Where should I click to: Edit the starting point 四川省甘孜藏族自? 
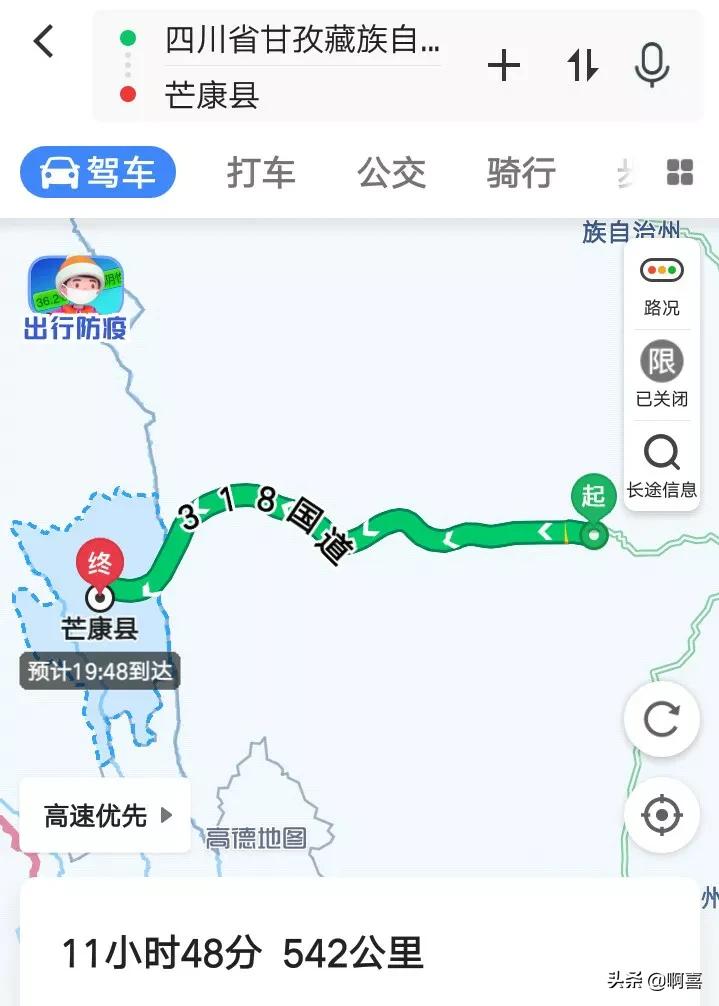tap(301, 40)
